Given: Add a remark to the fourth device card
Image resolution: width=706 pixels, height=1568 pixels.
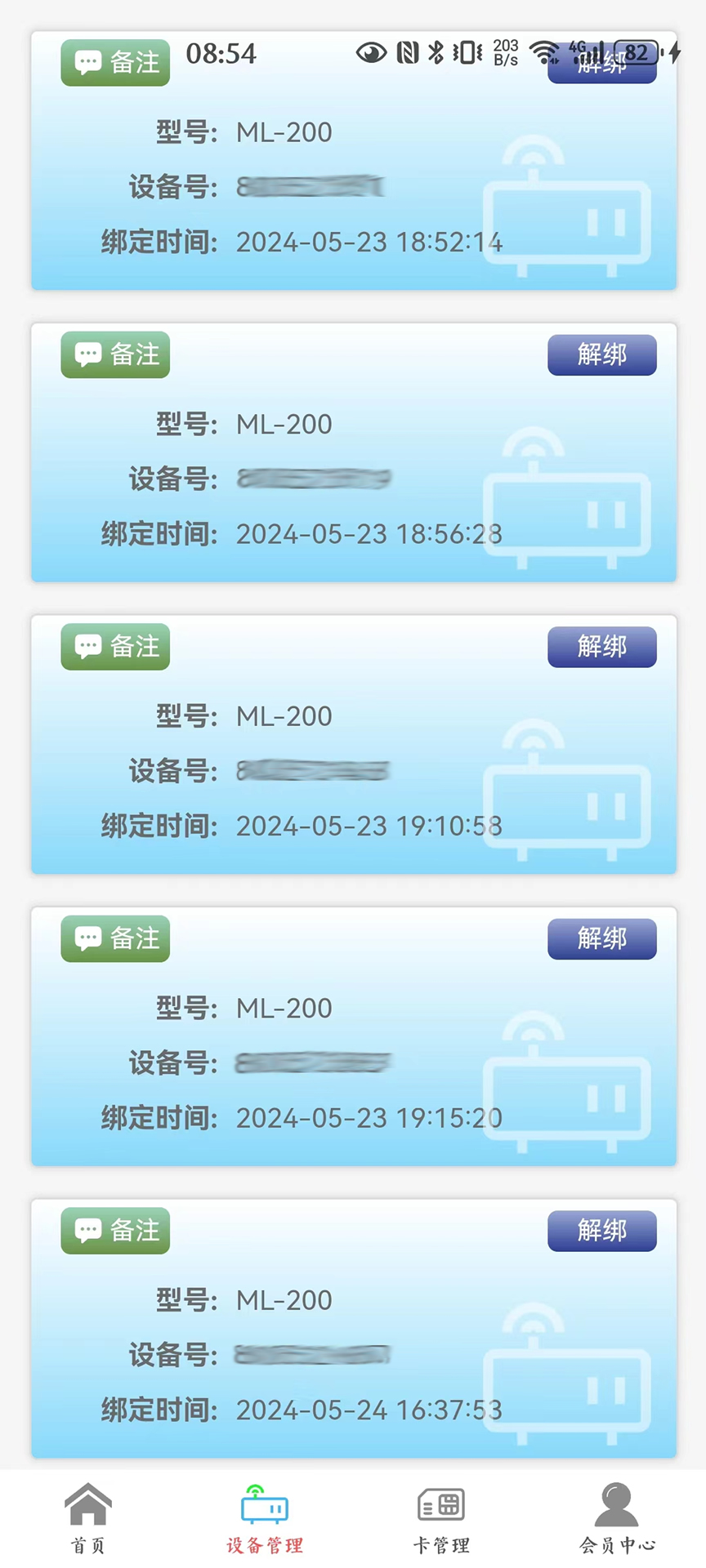Looking at the screenshot, I should (x=114, y=939).
